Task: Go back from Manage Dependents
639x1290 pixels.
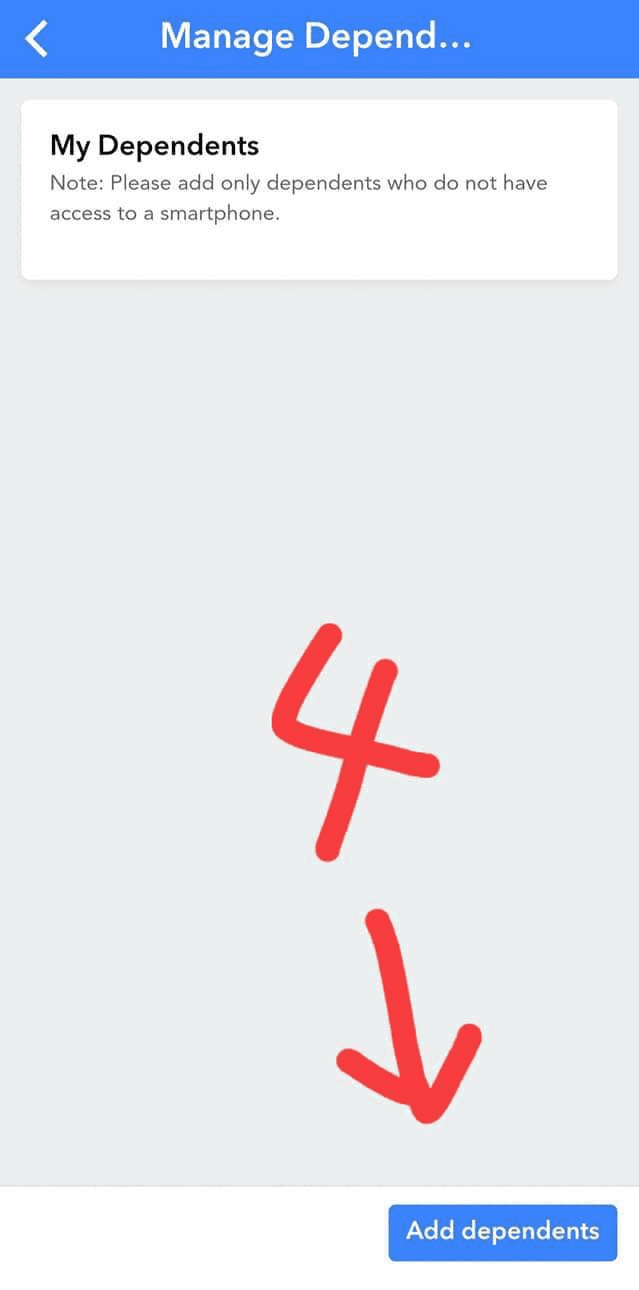Action: click(37, 39)
